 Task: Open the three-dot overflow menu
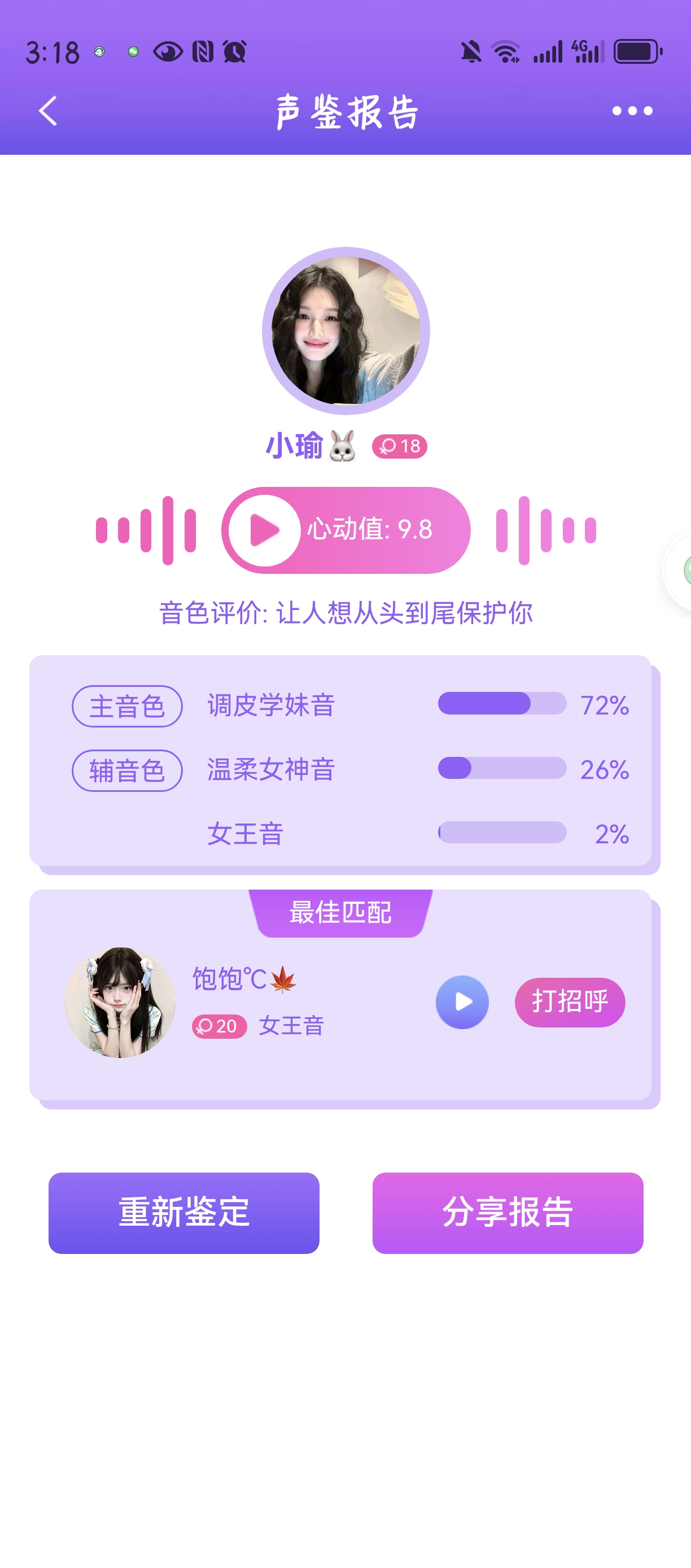point(632,111)
